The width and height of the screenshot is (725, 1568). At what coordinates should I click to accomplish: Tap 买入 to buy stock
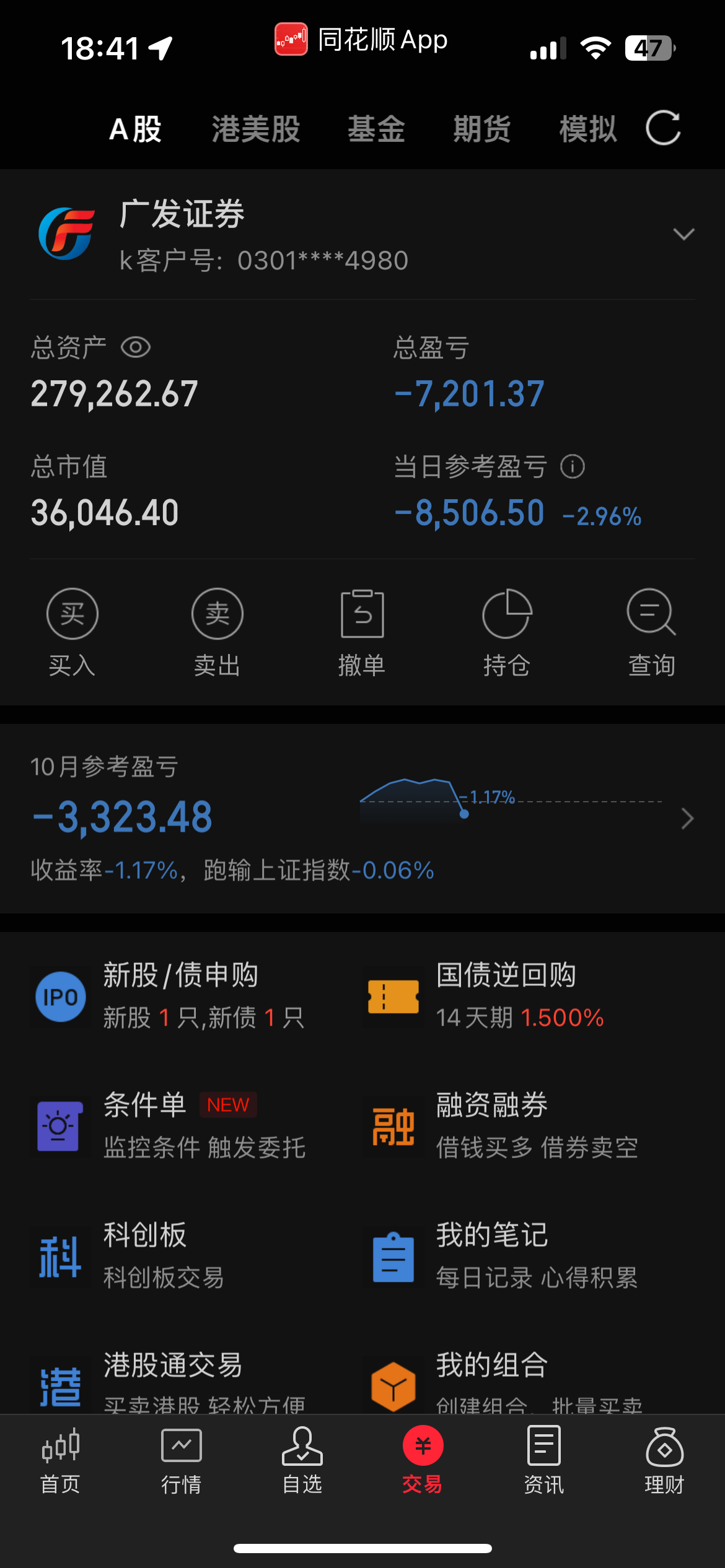pyautogui.click(x=72, y=632)
